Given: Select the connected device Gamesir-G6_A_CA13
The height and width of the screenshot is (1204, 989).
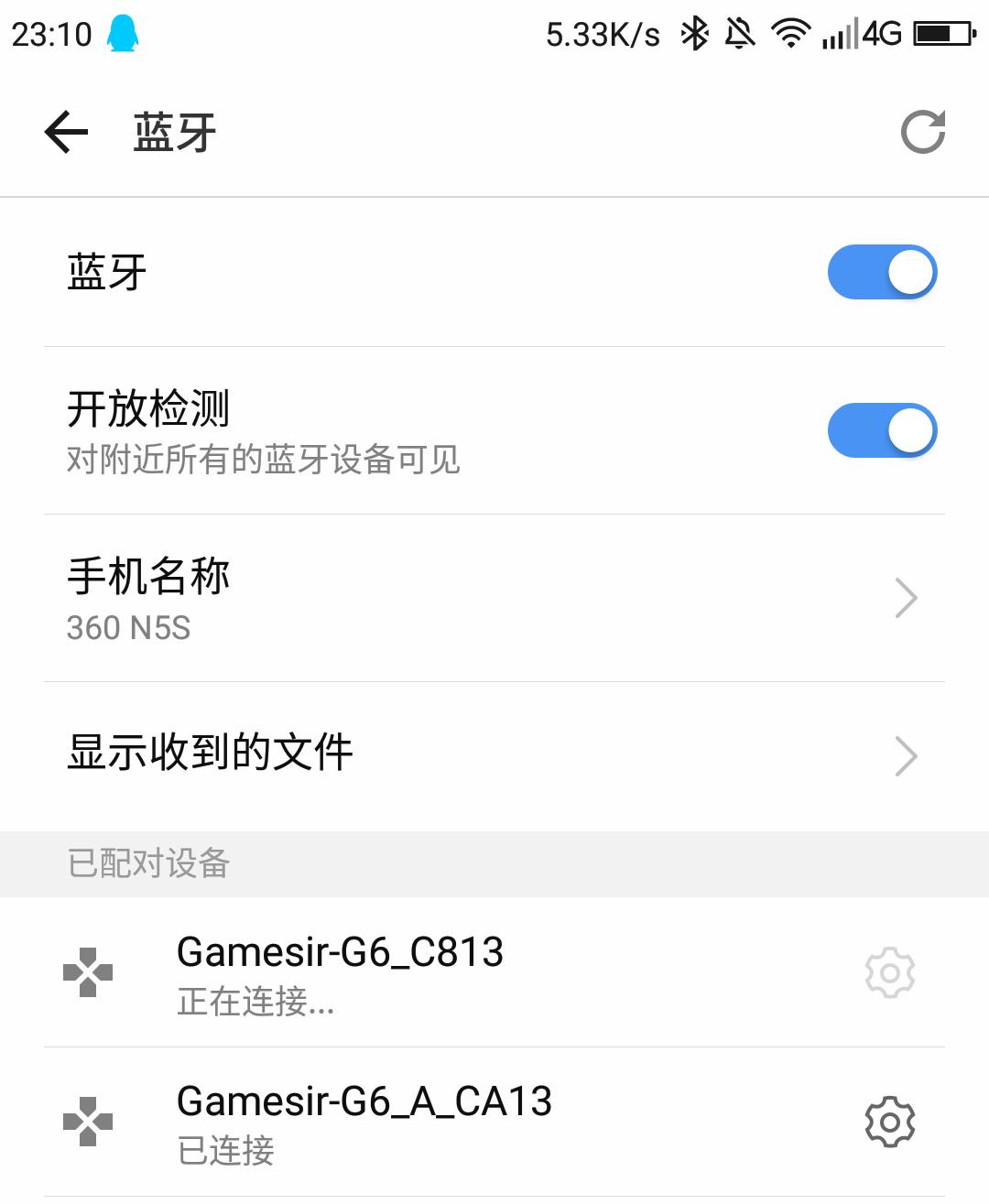Looking at the screenshot, I should click(x=366, y=1122).
